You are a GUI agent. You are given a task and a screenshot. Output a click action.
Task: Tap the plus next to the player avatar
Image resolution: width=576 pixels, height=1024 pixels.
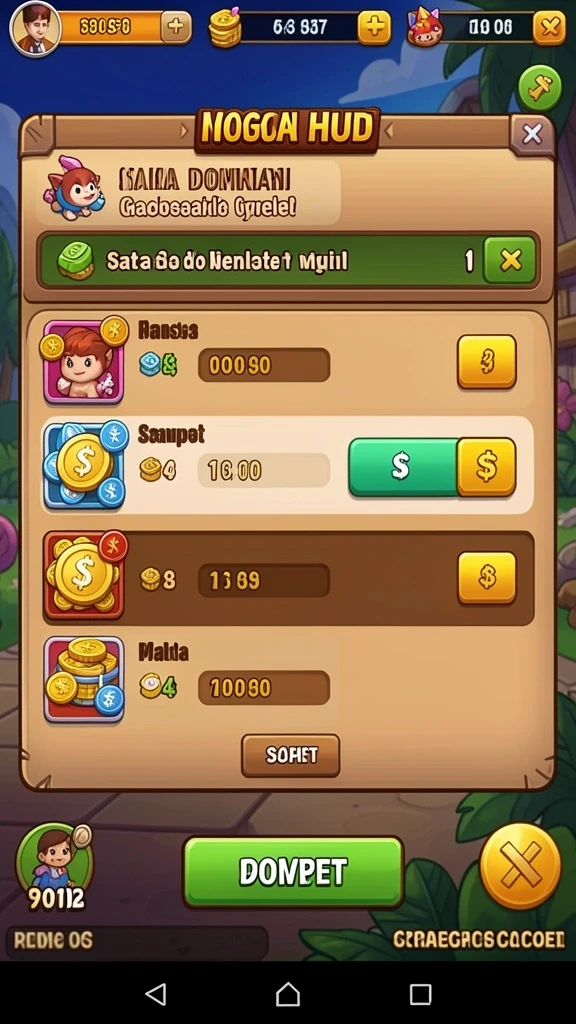pos(176,27)
